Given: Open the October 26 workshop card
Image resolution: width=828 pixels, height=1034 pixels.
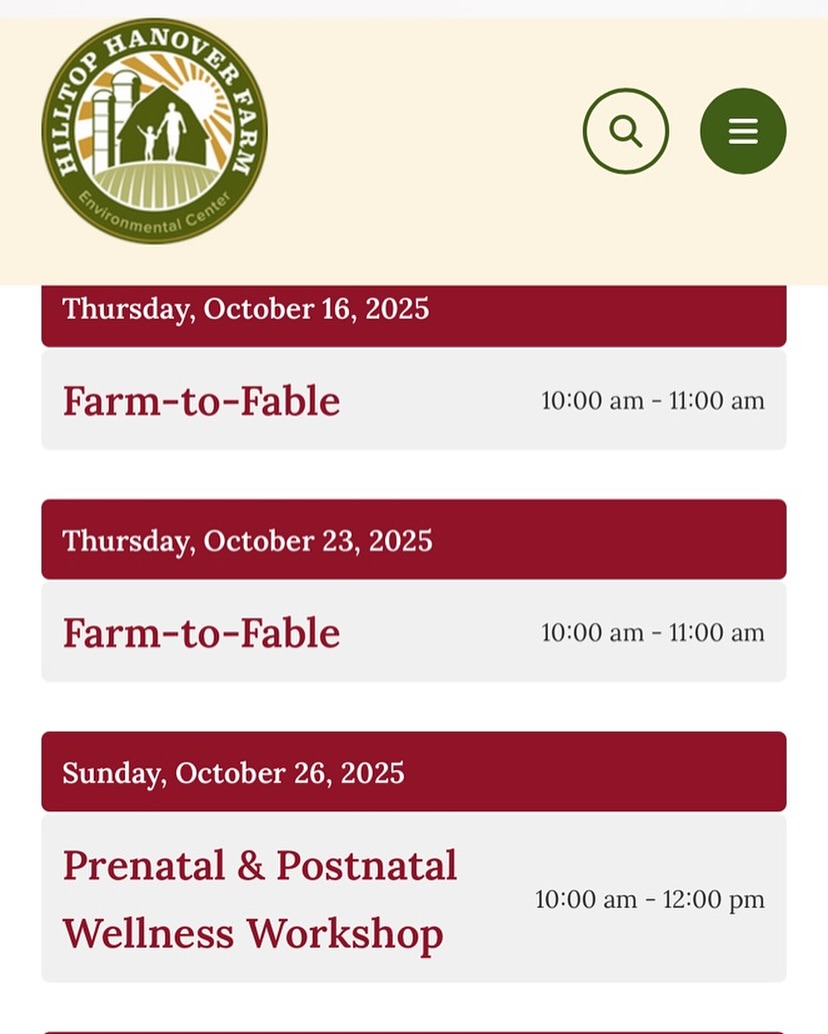Looking at the screenshot, I should (414, 899).
